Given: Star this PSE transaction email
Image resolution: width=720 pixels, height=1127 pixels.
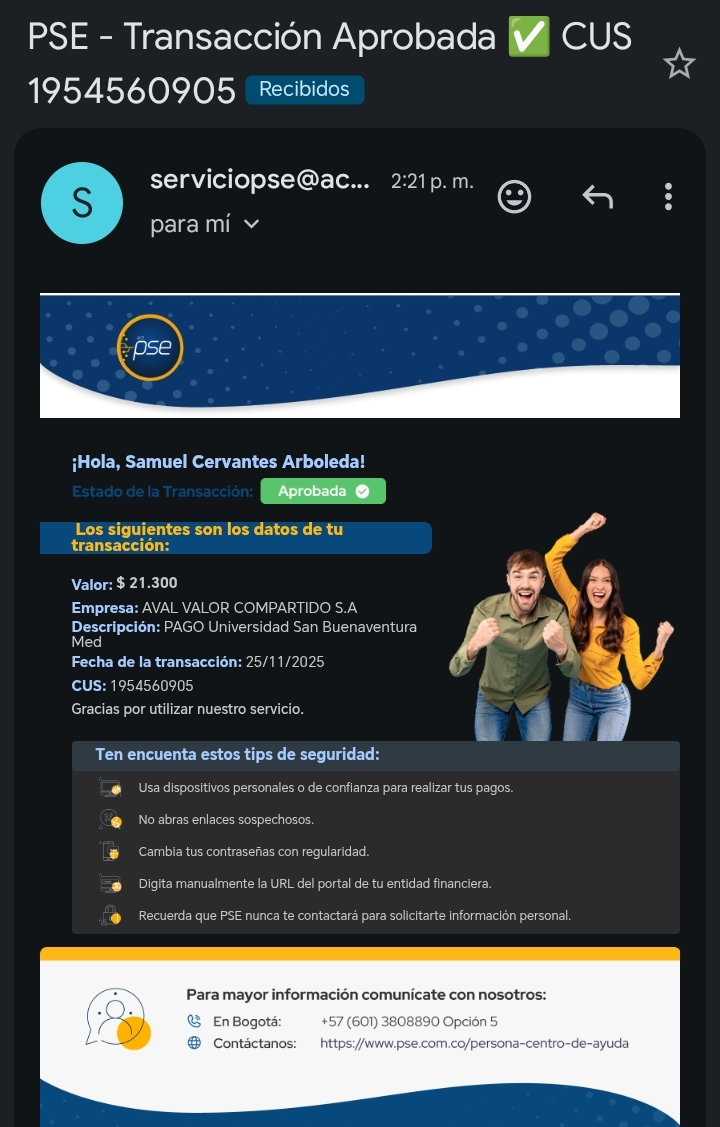Looking at the screenshot, I should (679, 65).
